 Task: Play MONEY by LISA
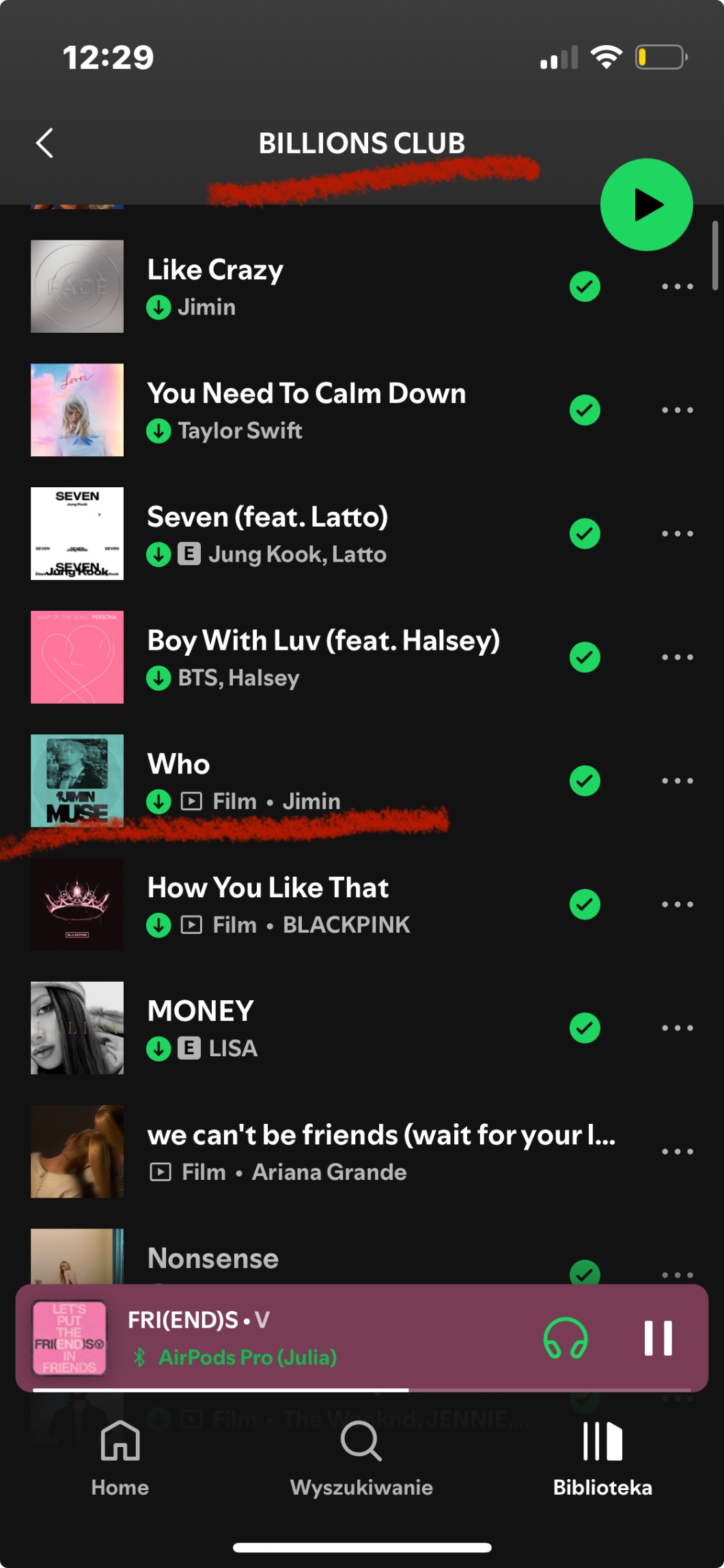tap(307, 1028)
